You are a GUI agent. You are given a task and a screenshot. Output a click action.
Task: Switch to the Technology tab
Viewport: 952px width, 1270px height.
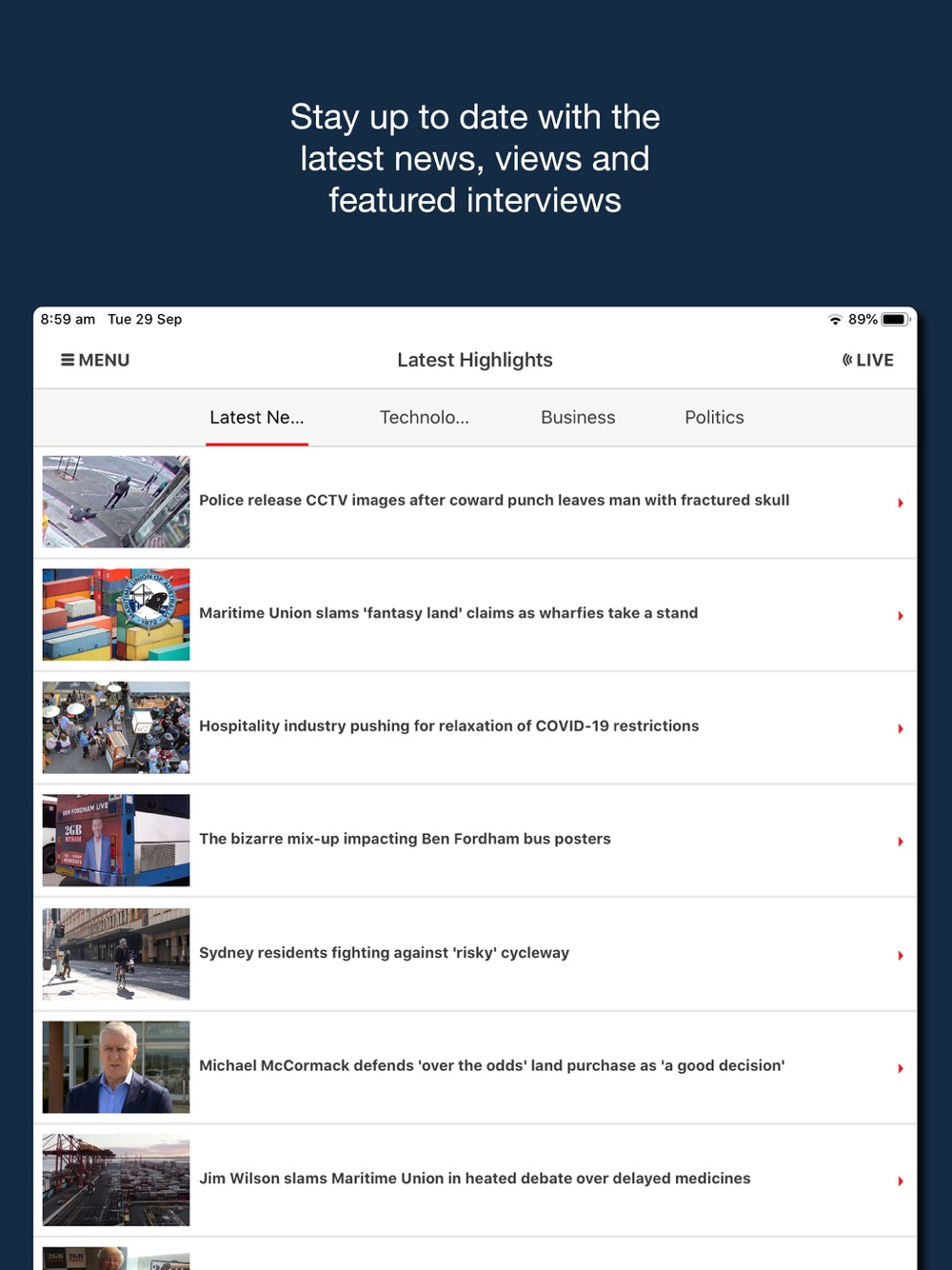(424, 418)
